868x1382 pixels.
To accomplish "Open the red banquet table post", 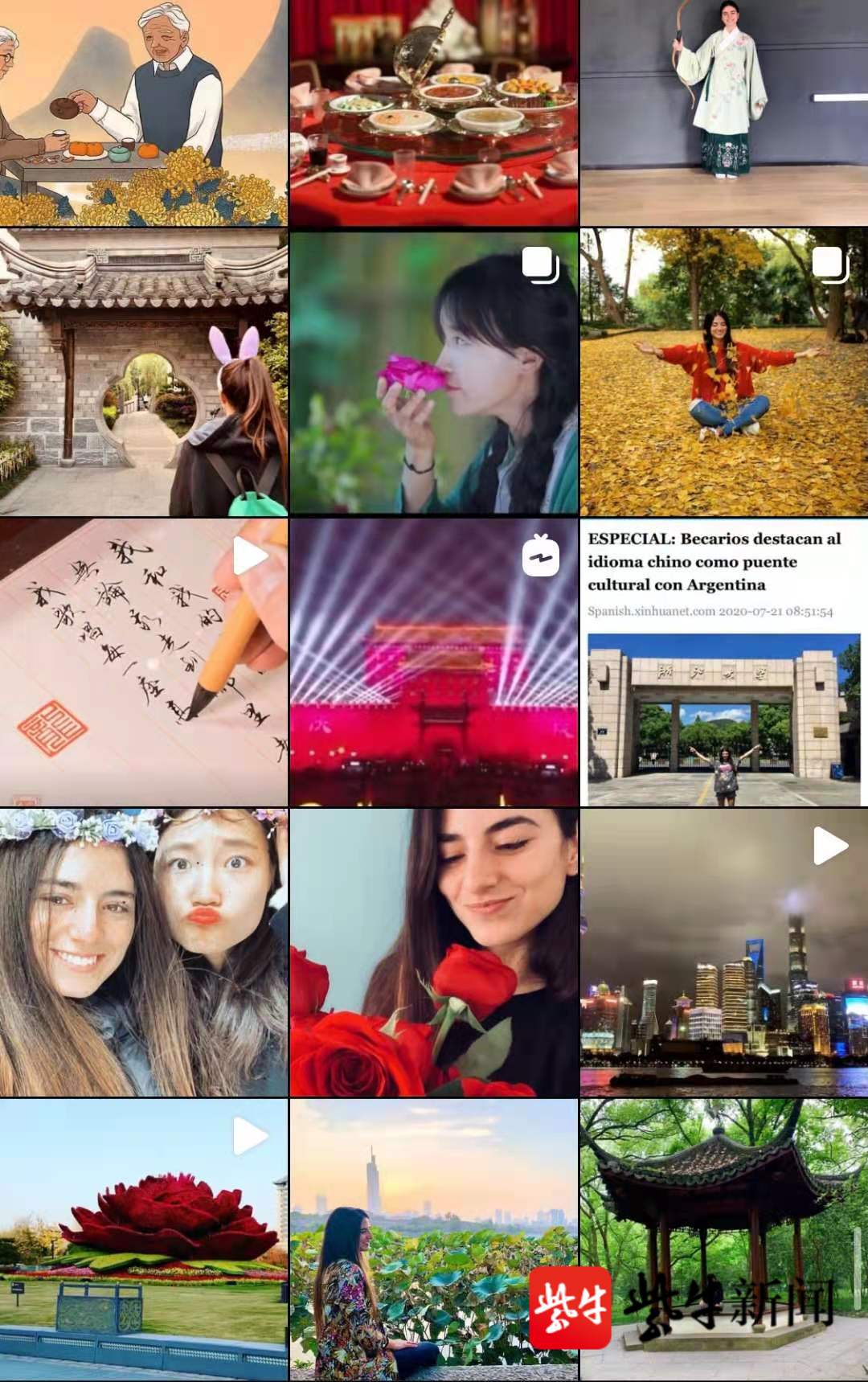I will (434, 113).
